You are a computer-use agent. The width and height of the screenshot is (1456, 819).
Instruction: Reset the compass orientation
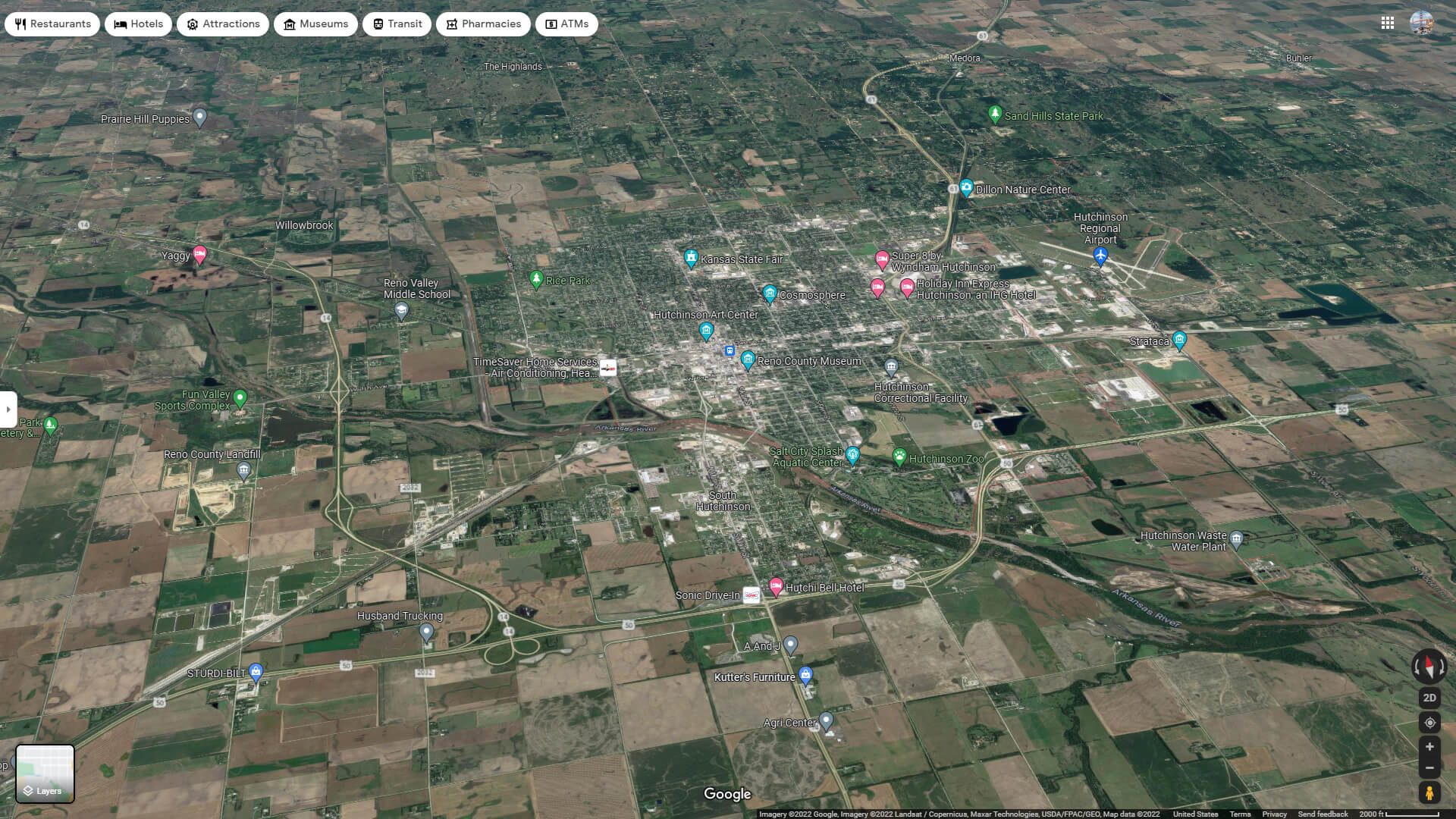[x=1429, y=667]
